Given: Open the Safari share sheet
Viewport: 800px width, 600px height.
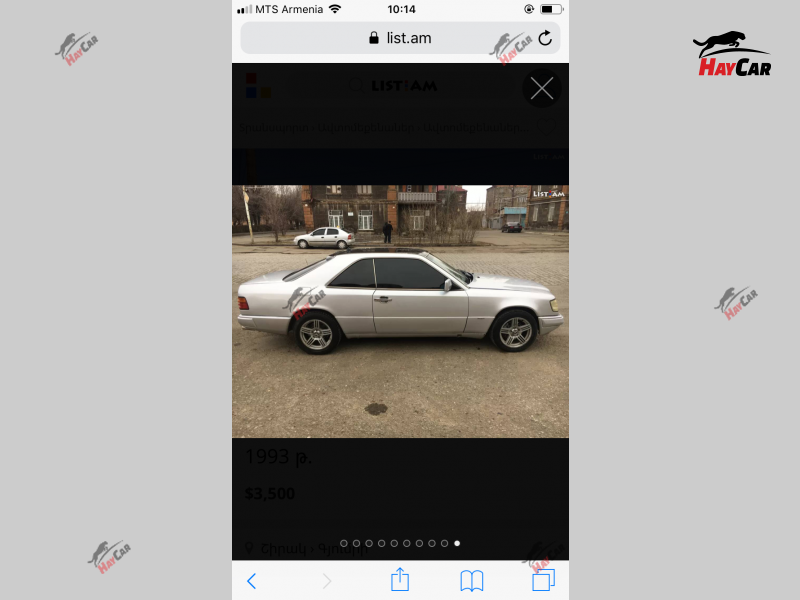Looking at the screenshot, I should point(400,580).
